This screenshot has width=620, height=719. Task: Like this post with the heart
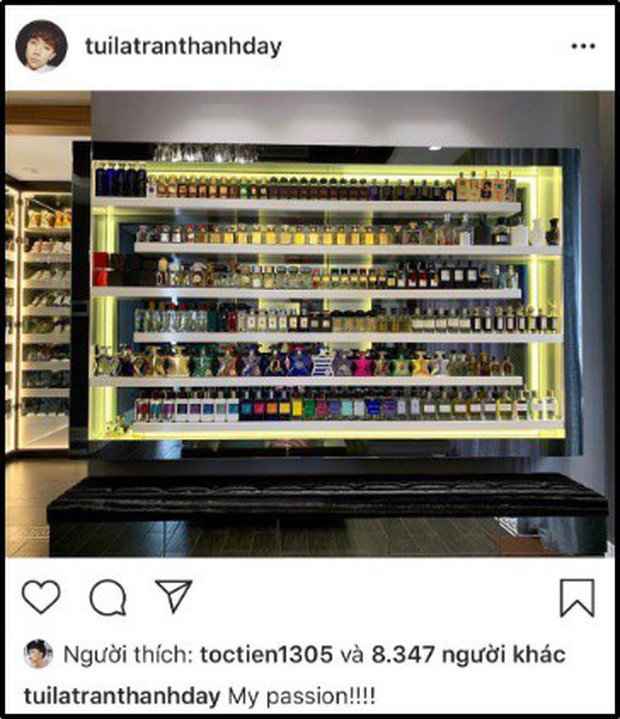pyautogui.click(x=41, y=597)
